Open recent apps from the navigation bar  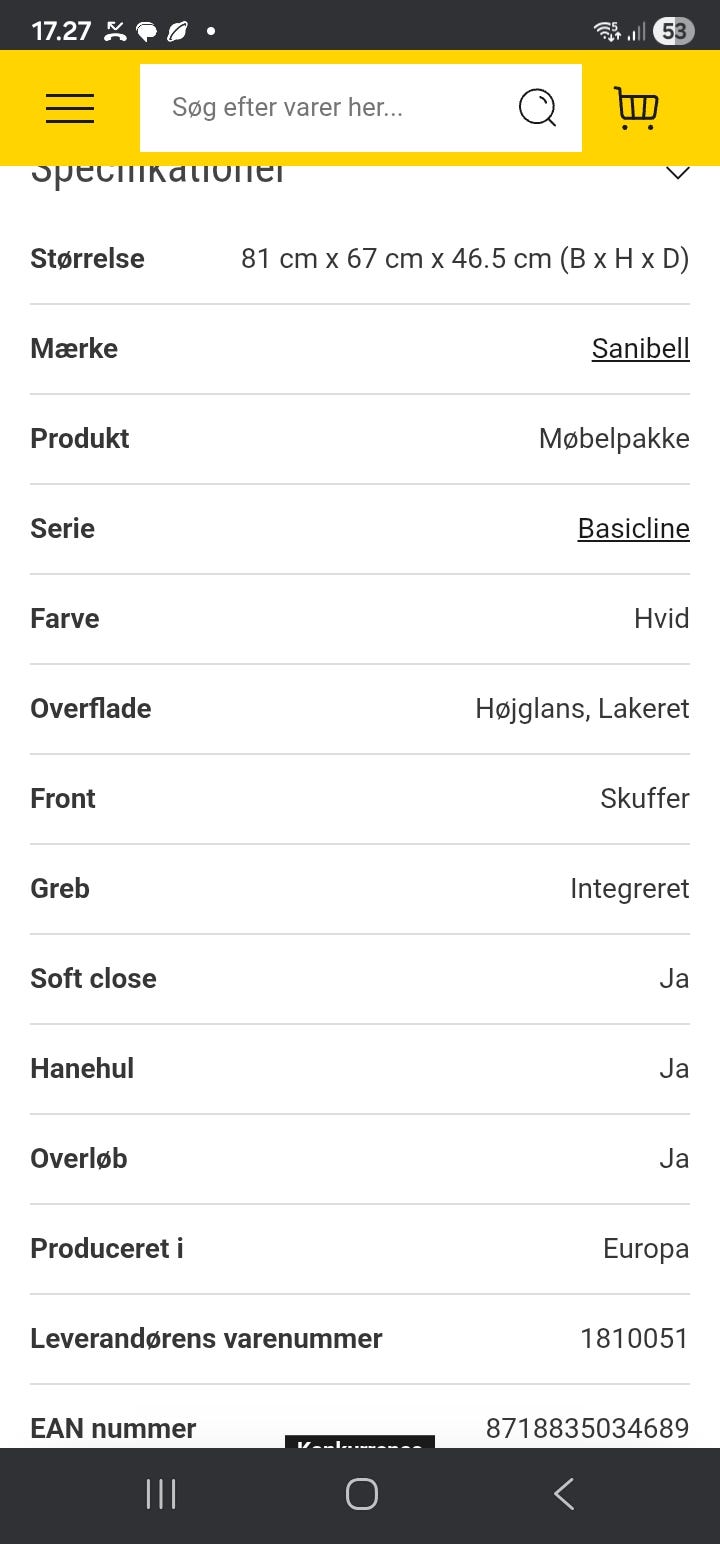pos(160,1495)
